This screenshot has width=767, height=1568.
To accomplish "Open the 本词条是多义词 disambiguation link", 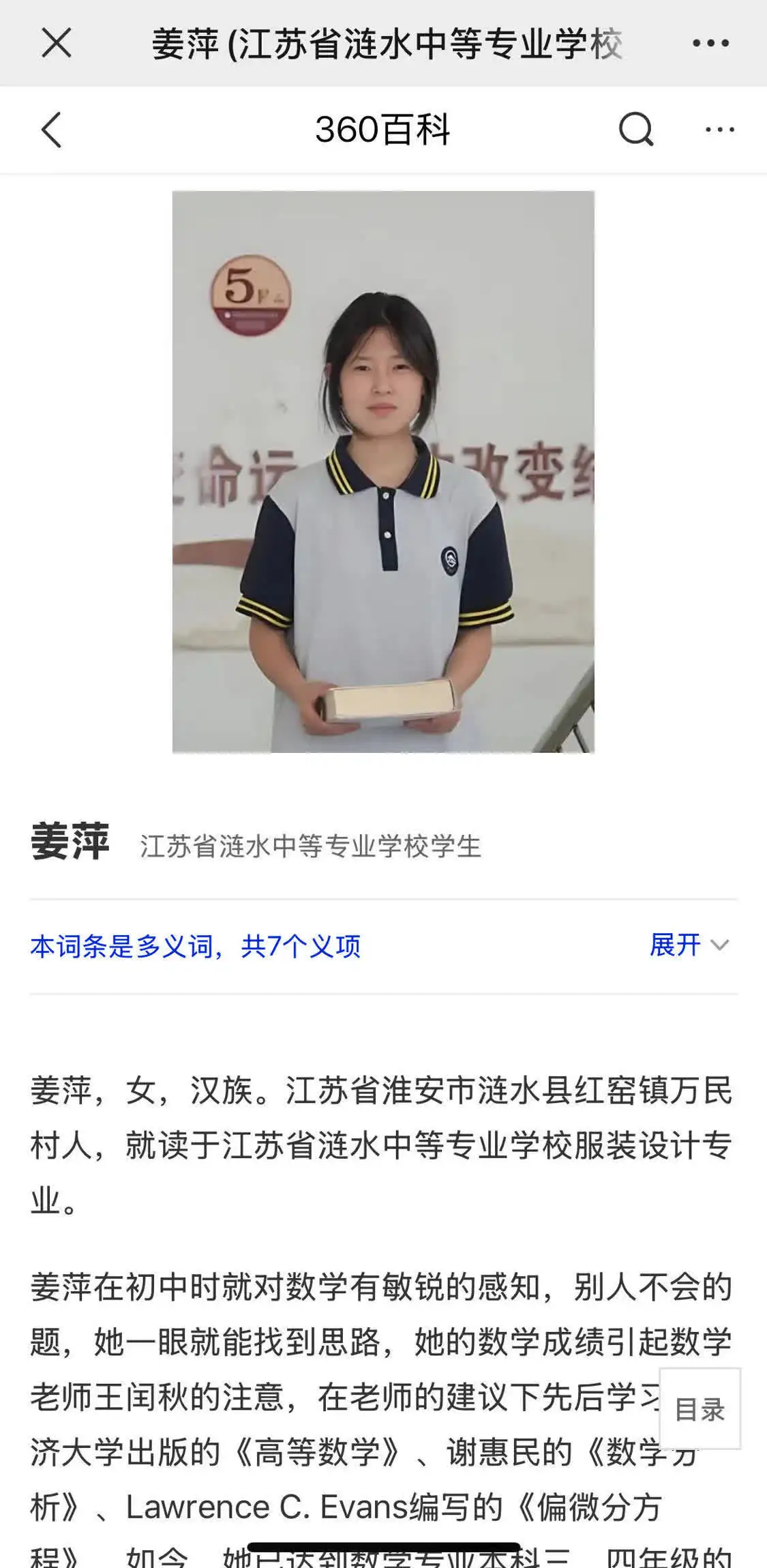I will click(x=195, y=947).
